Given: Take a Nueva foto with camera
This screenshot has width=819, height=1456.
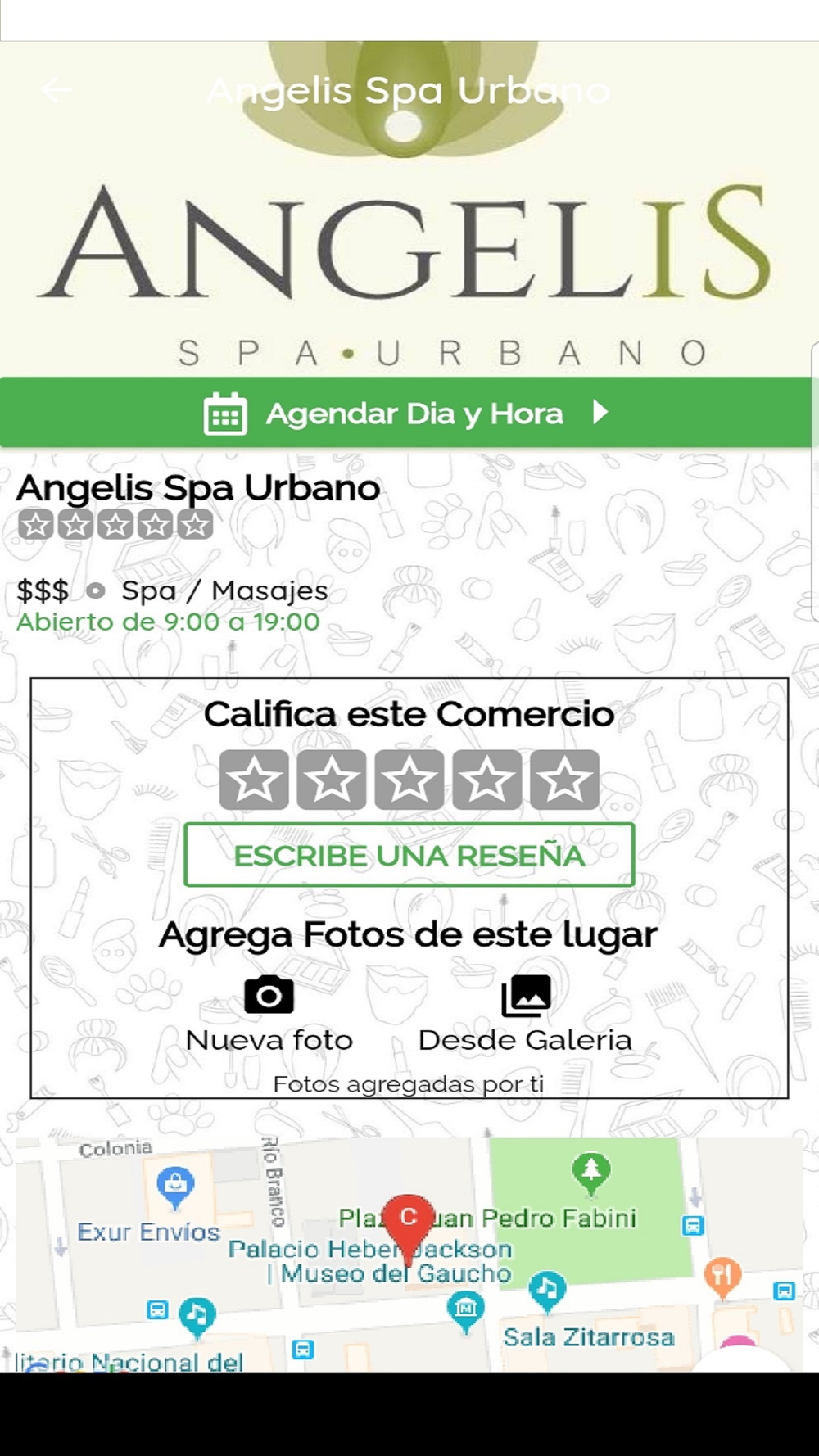Looking at the screenshot, I should 269,1013.
